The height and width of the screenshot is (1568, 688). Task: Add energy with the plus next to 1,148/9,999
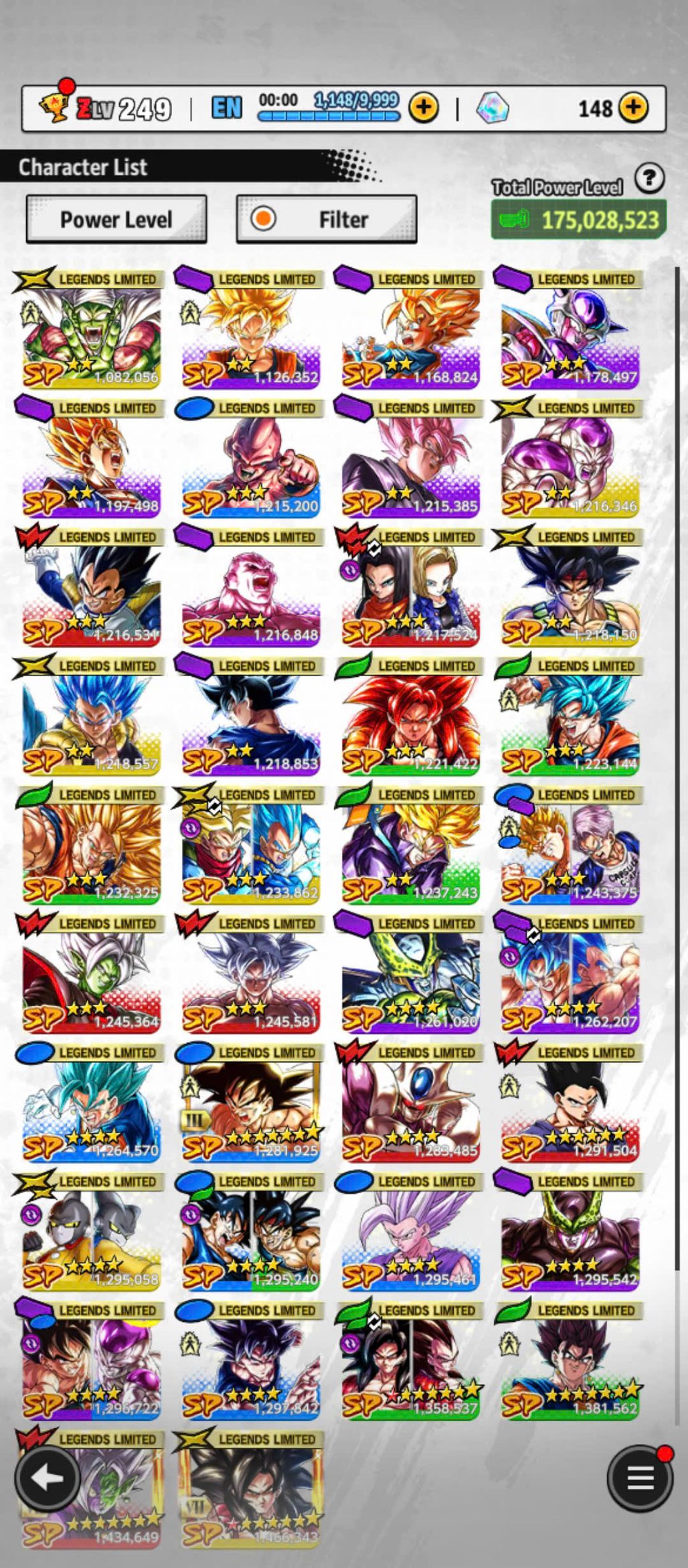click(423, 107)
